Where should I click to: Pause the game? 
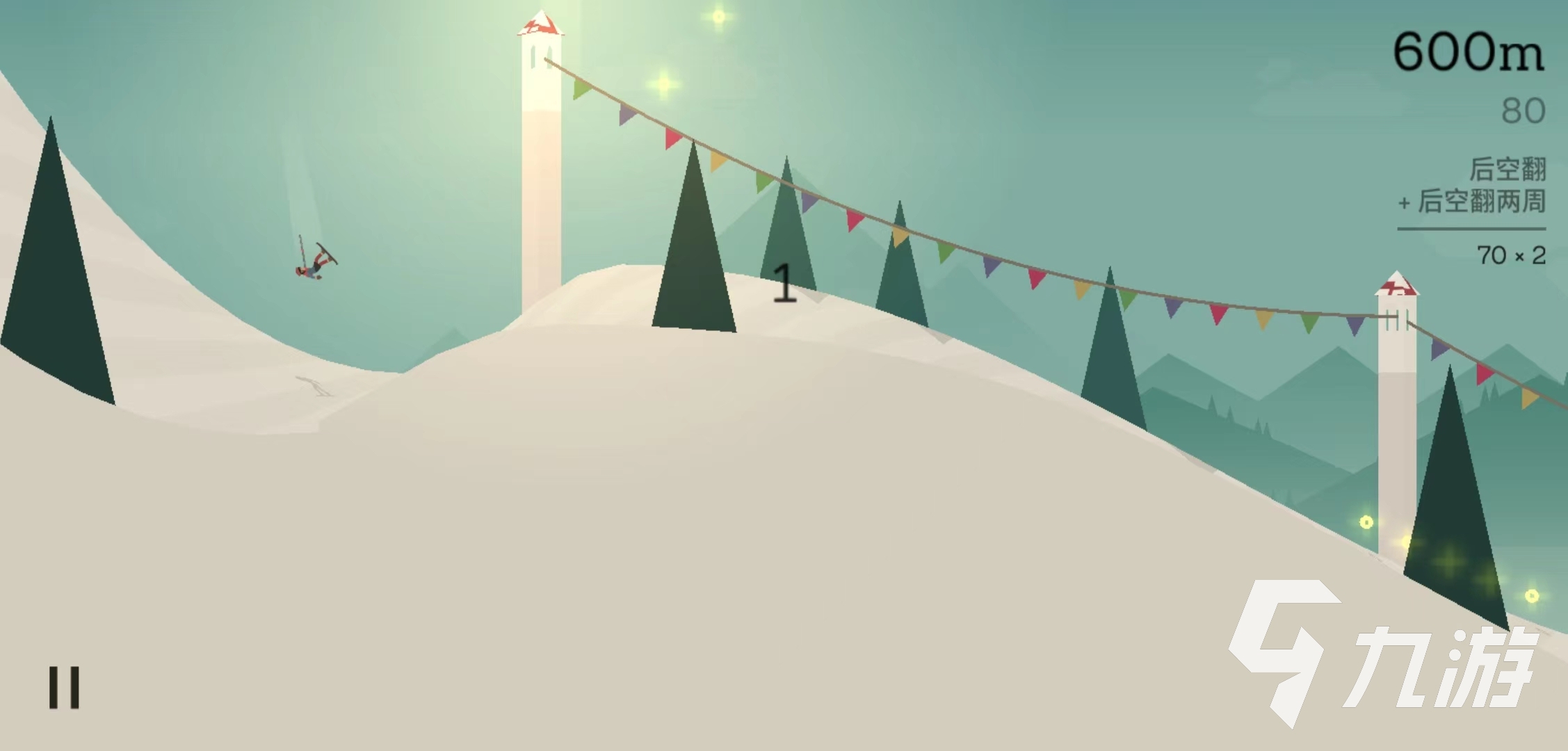[64, 688]
